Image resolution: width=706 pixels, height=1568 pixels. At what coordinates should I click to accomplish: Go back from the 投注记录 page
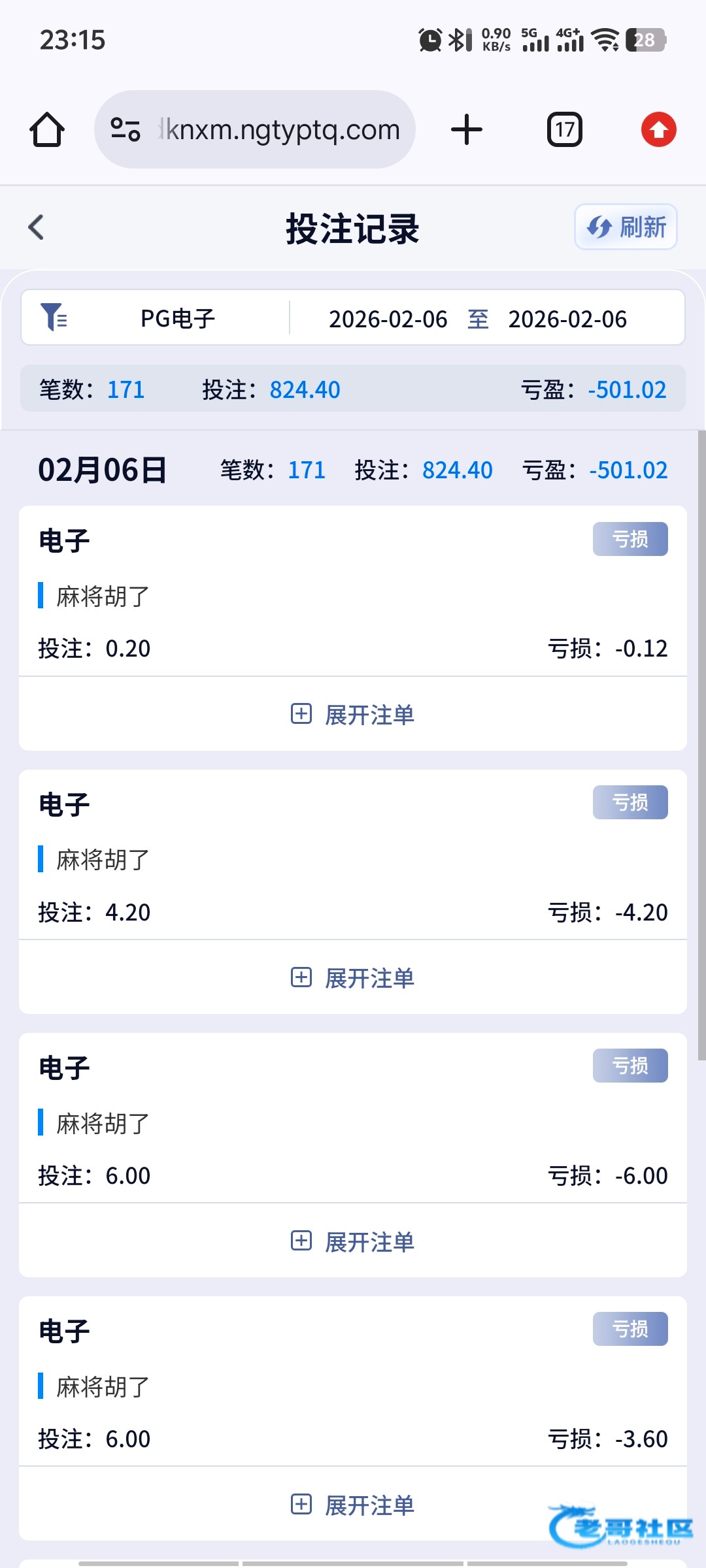click(37, 227)
